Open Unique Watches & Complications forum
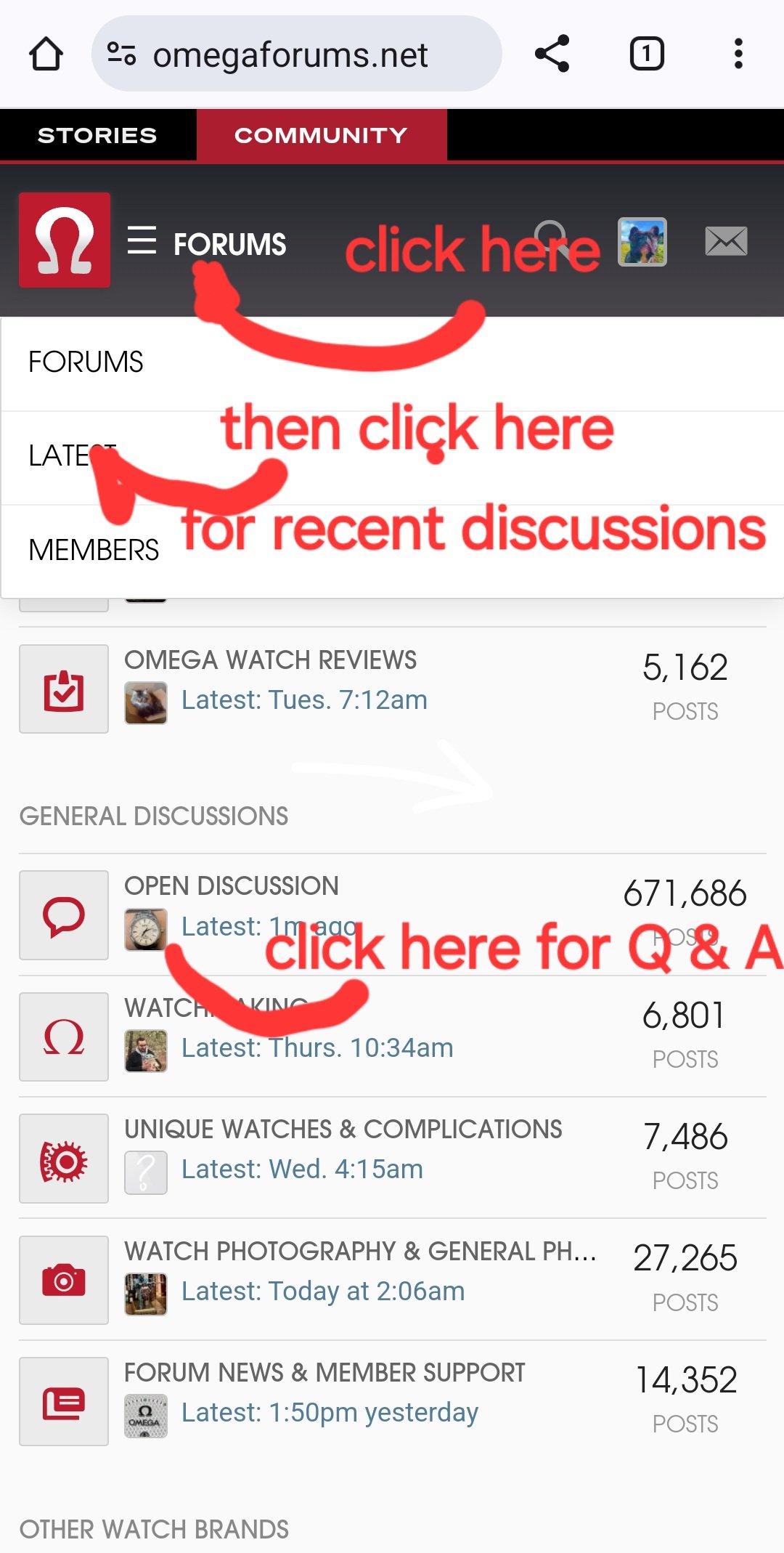Viewport: 784px width, 1553px height. [343, 1130]
